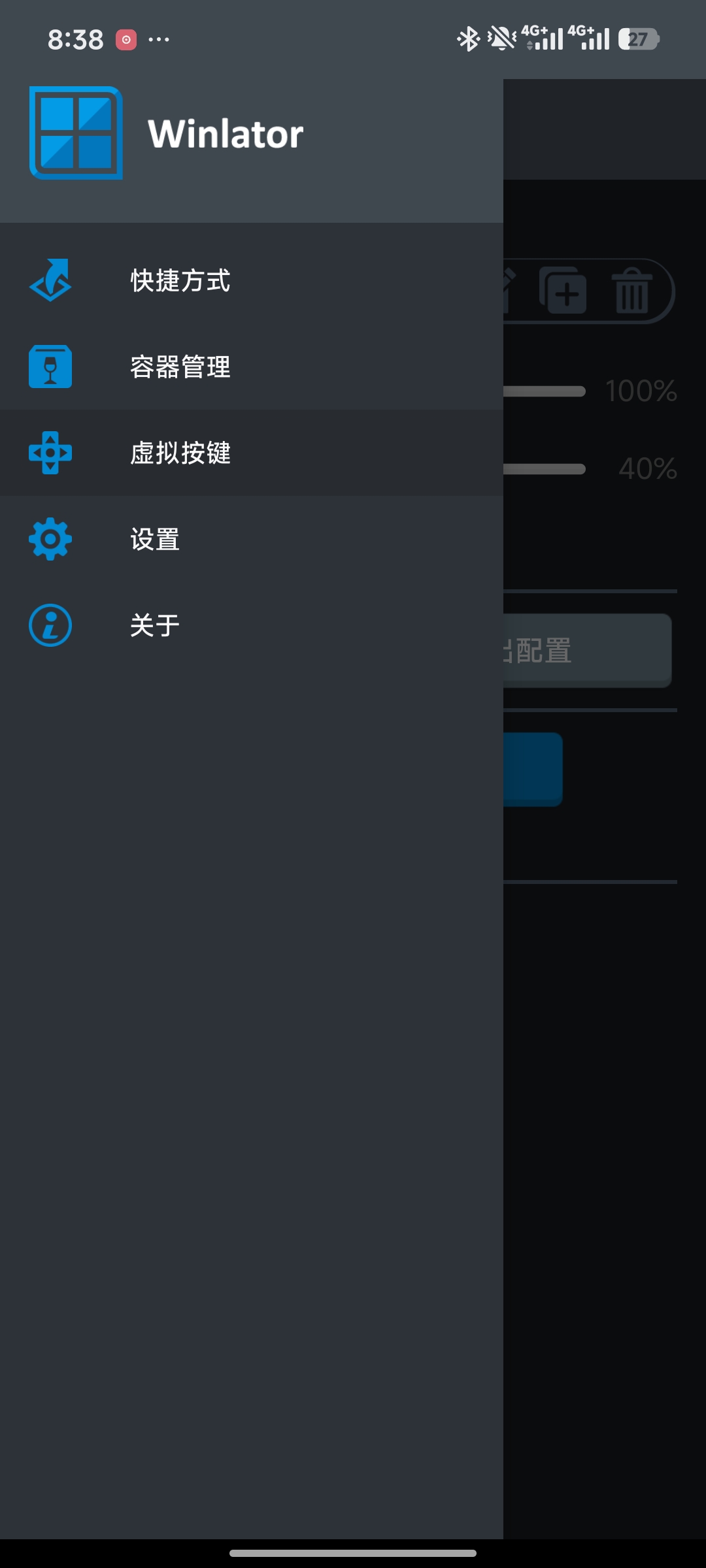This screenshot has width=706, height=1568.
Task: Select 容器管理 from the drawer
Action: pos(180,367)
